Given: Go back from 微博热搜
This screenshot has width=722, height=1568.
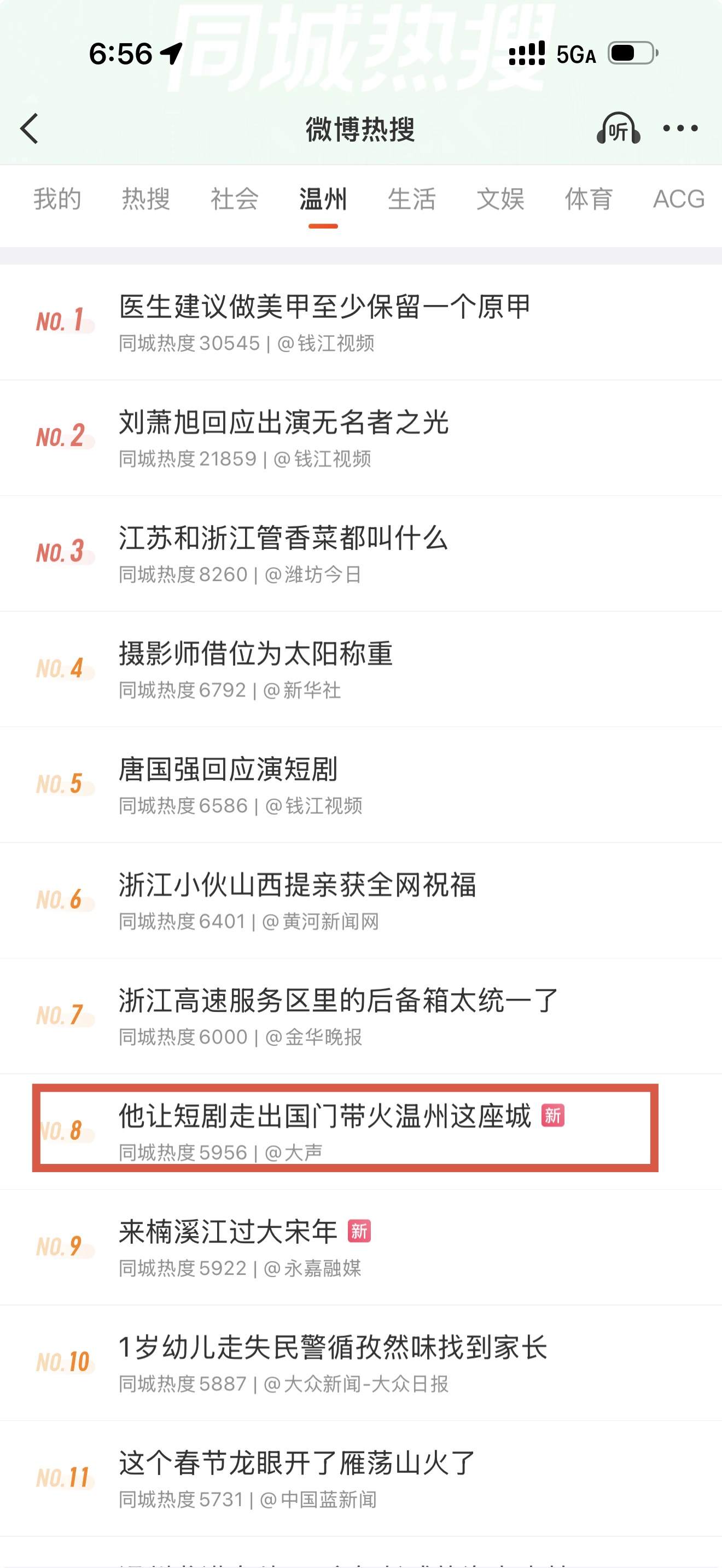Looking at the screenshot, I should coord(29,129).
